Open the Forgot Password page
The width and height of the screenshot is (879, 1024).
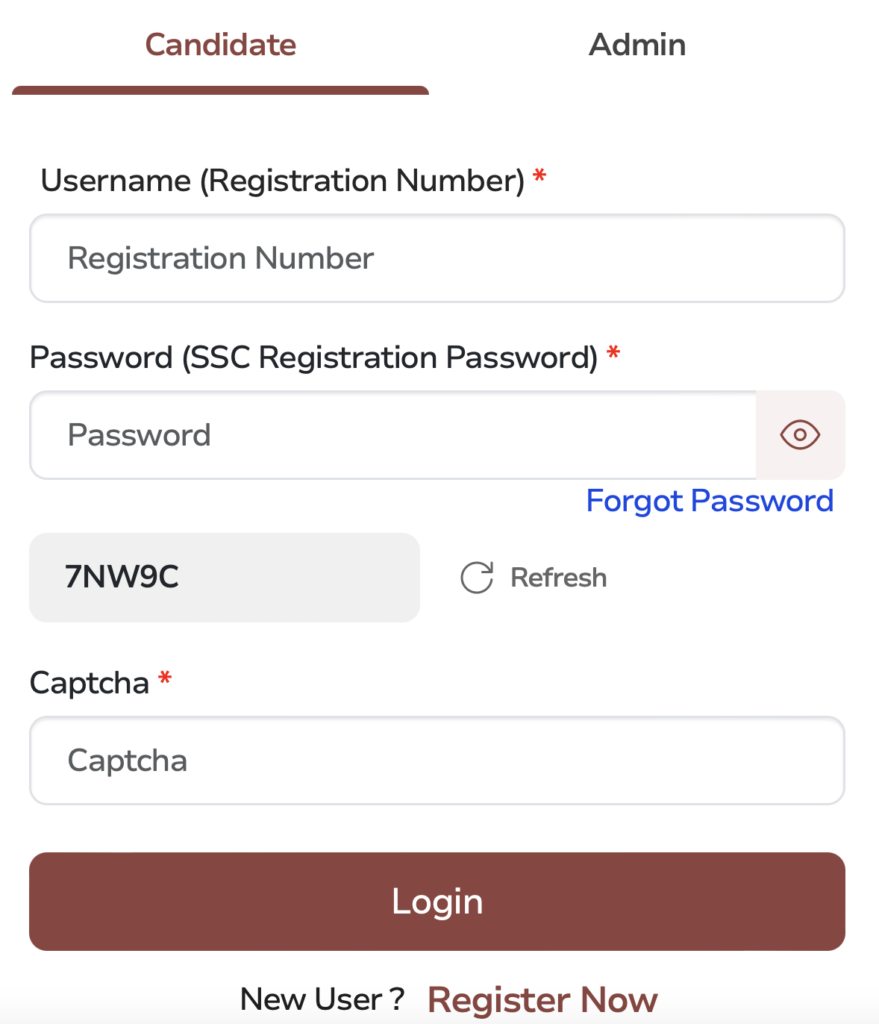pyautogui.click(x=709, y=500)
